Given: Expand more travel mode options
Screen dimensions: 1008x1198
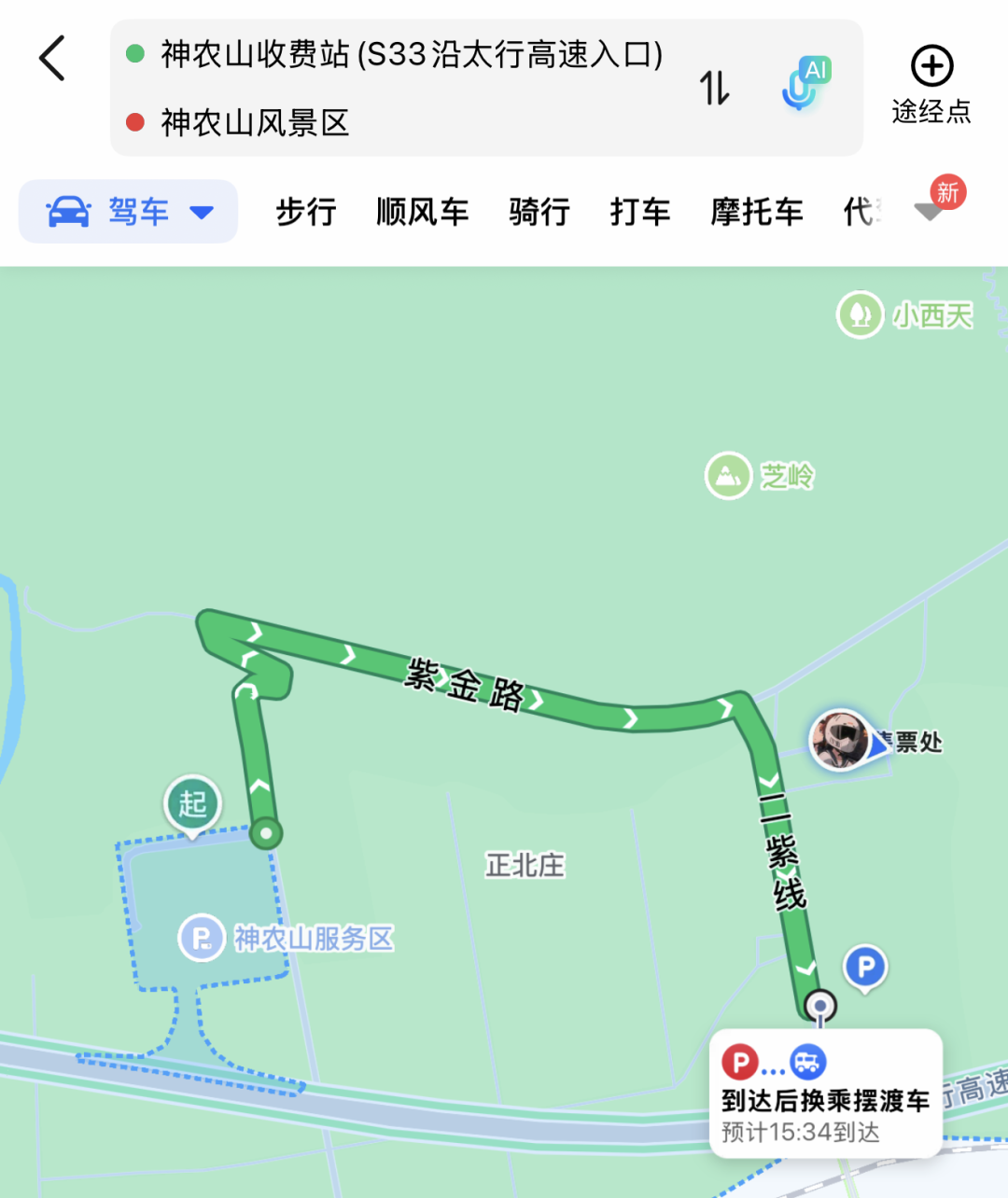Looking at the screenshot, I should click(931, 210).
